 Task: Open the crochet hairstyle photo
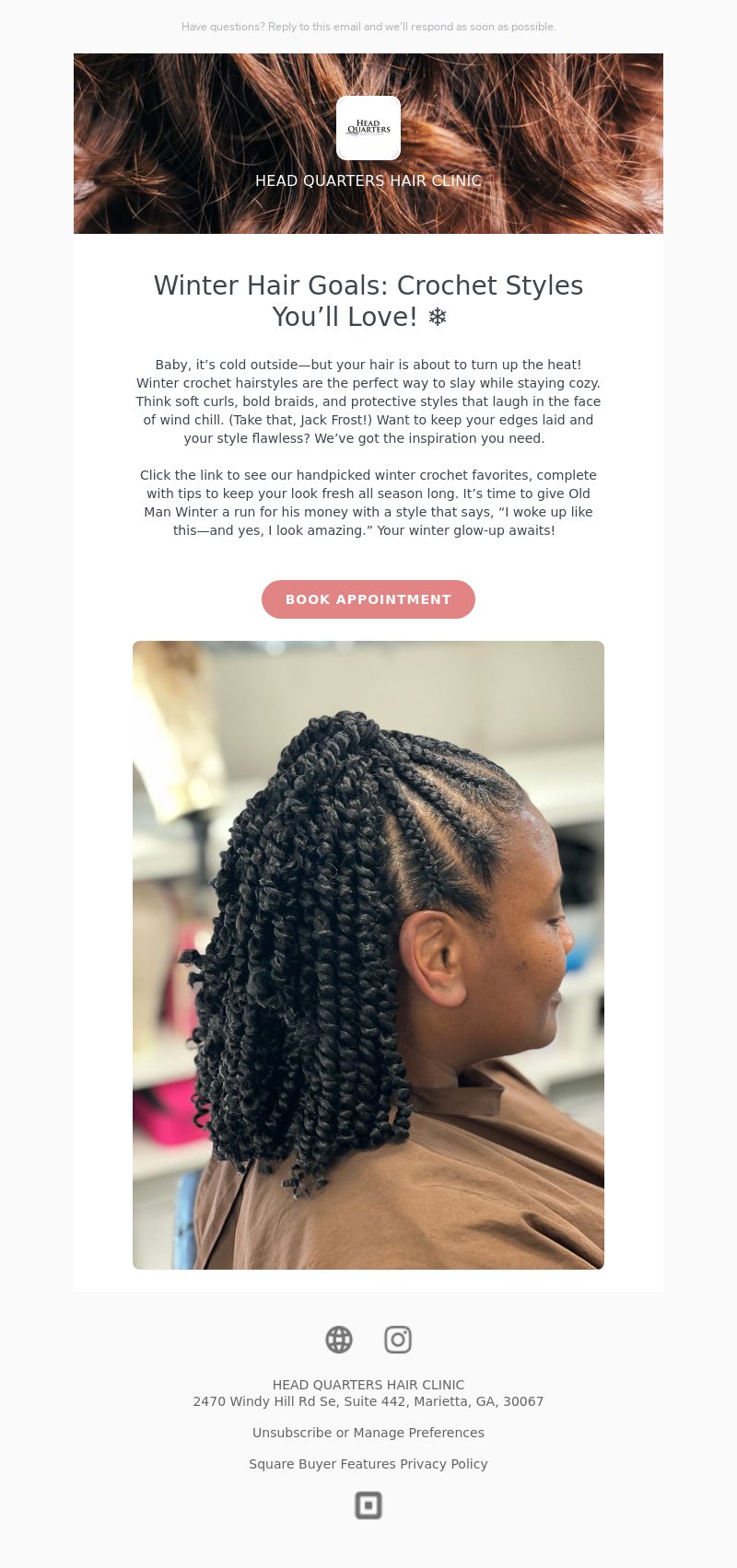coord(368,955)
